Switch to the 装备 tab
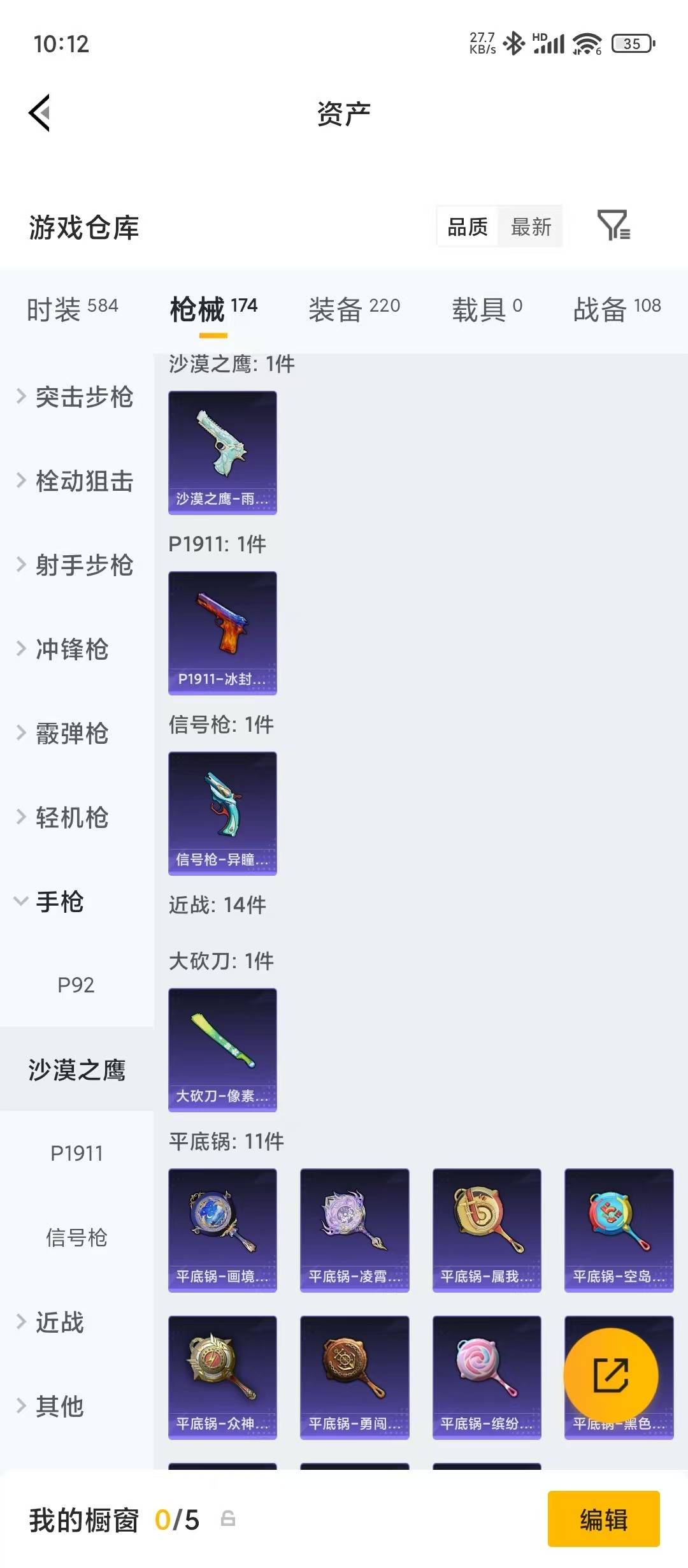This screenshot has width=688, height=1568. (355, 307)
